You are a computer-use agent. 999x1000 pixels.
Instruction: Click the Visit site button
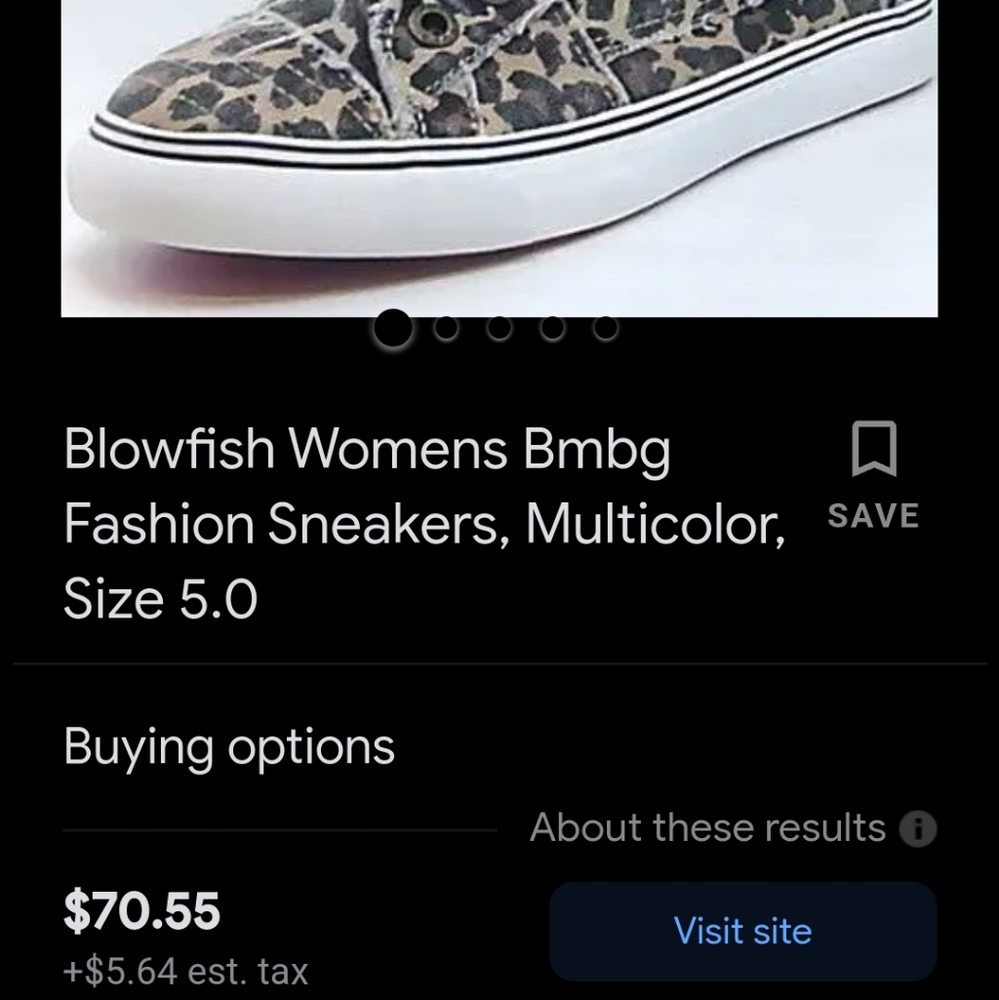tap(743, 930)
